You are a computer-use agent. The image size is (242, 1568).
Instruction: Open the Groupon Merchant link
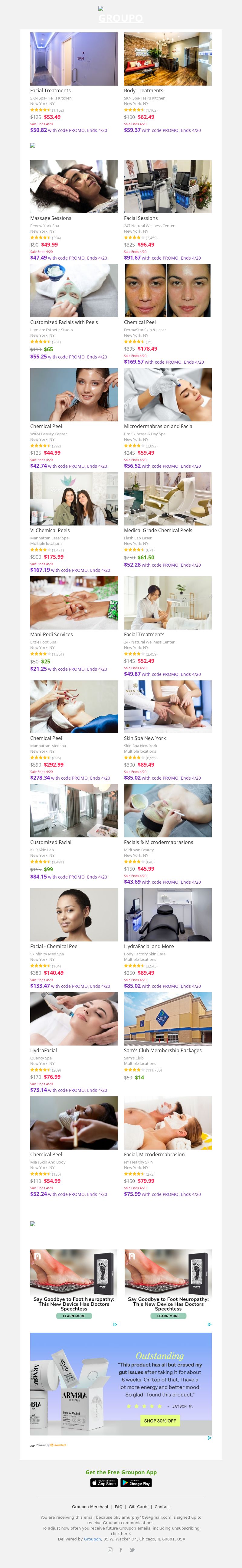[x=90, y=1507]
